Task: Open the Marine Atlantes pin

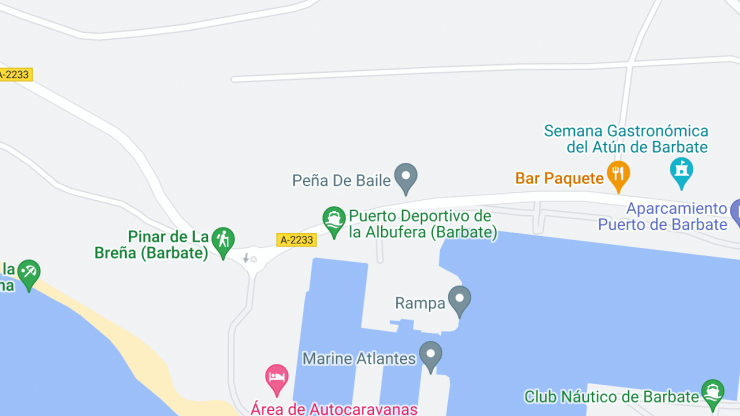Action: [x=430, y=354]
